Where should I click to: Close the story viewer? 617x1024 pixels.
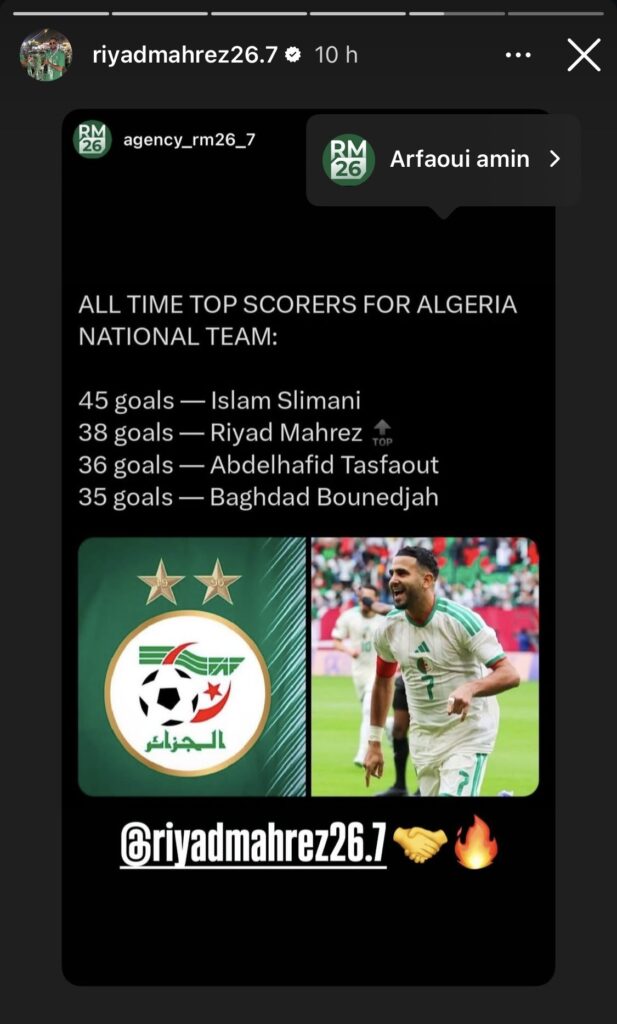[x=583, y=55]
